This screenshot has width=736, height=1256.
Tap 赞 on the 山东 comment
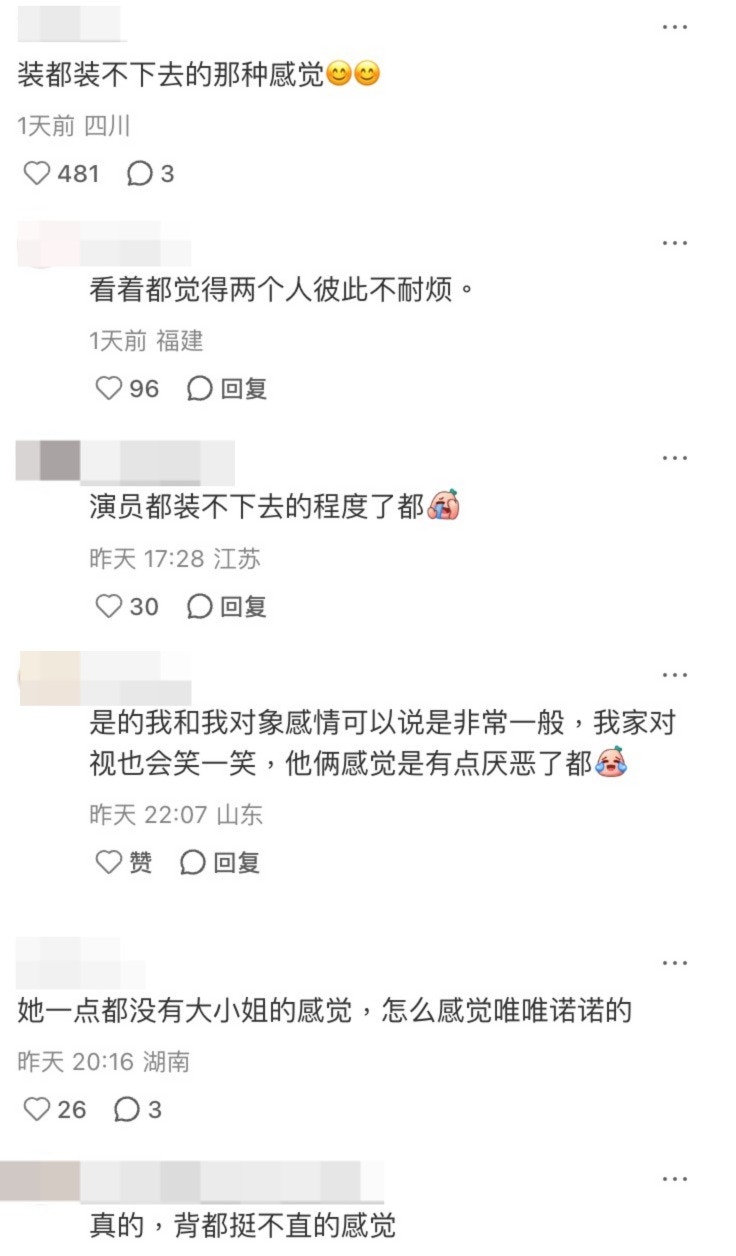click(x=124, y=862)
